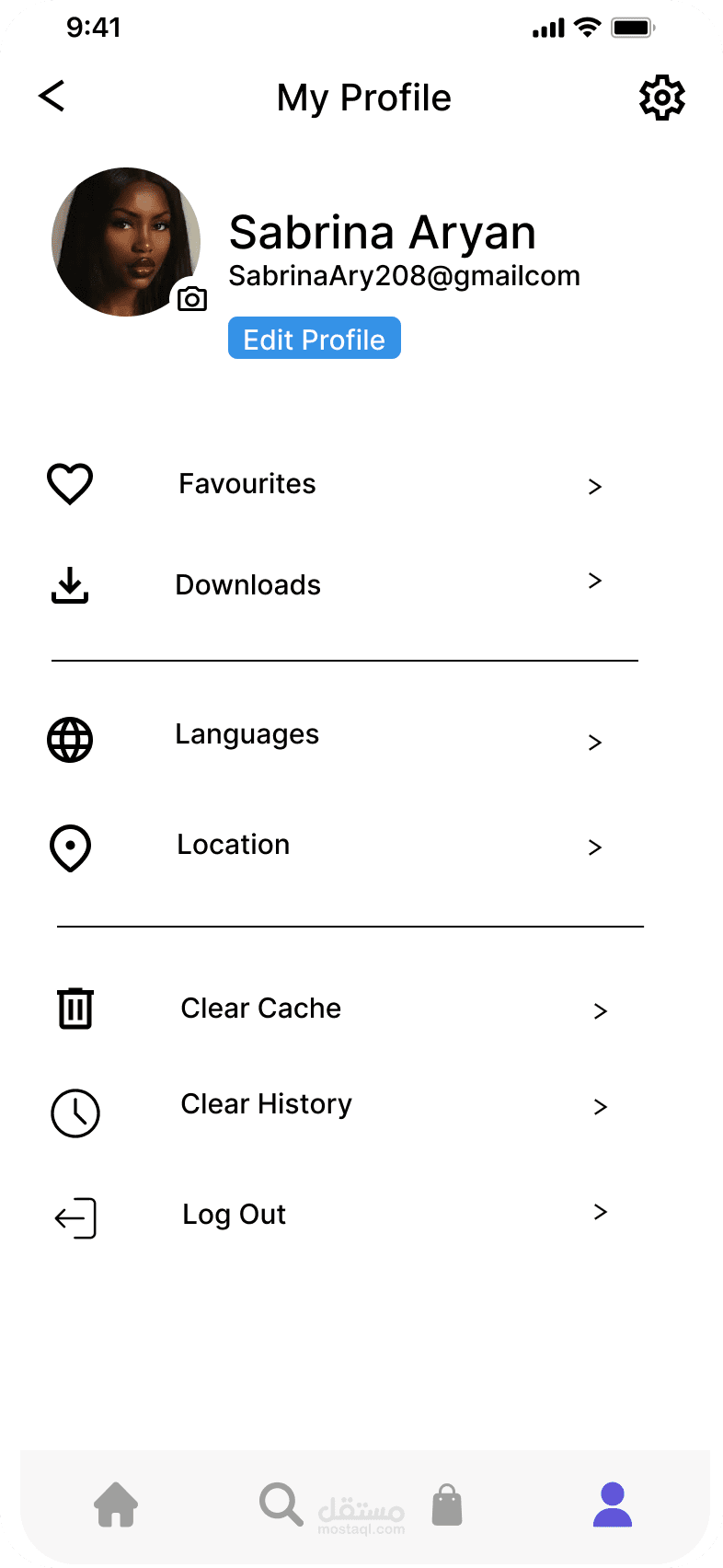Open settings via the gear icon

click(x=661, y=98)
